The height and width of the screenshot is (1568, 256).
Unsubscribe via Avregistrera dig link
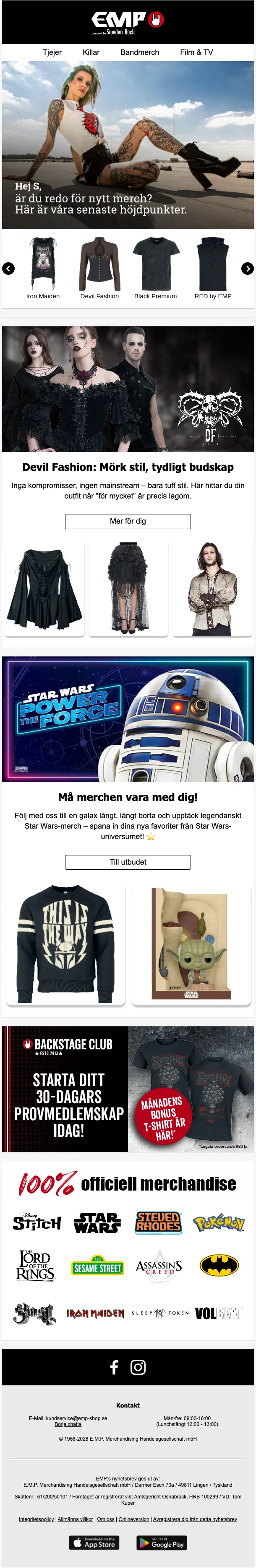click(194, 1519)
